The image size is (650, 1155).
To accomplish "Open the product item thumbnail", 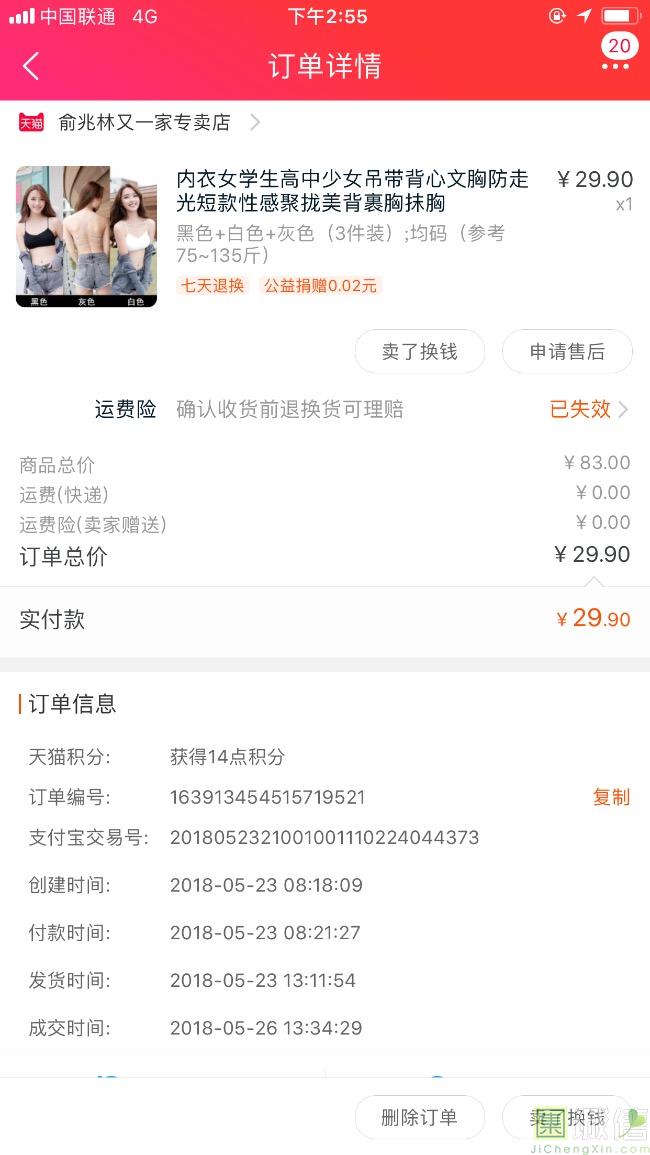I will [x=86, y=236].
